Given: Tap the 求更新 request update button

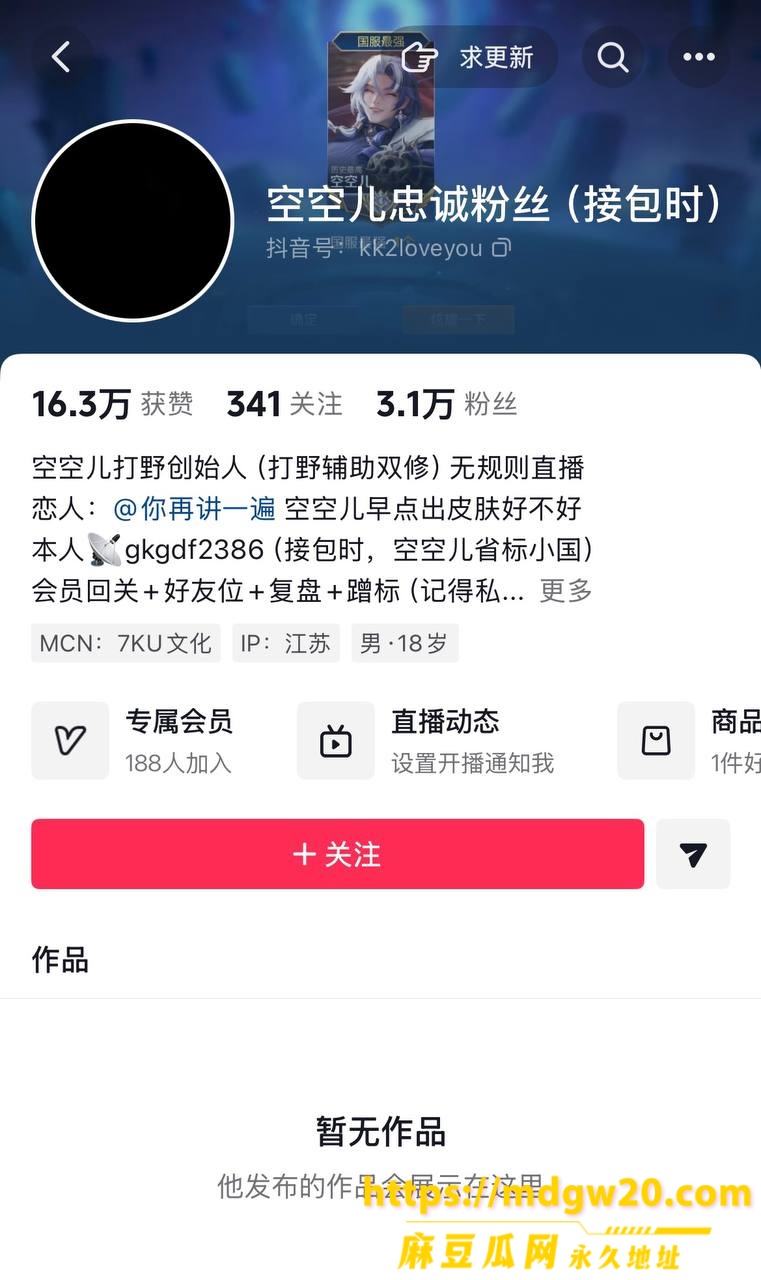Looking at the screenshot, I should pyautogui.click(x=471, y=57).
